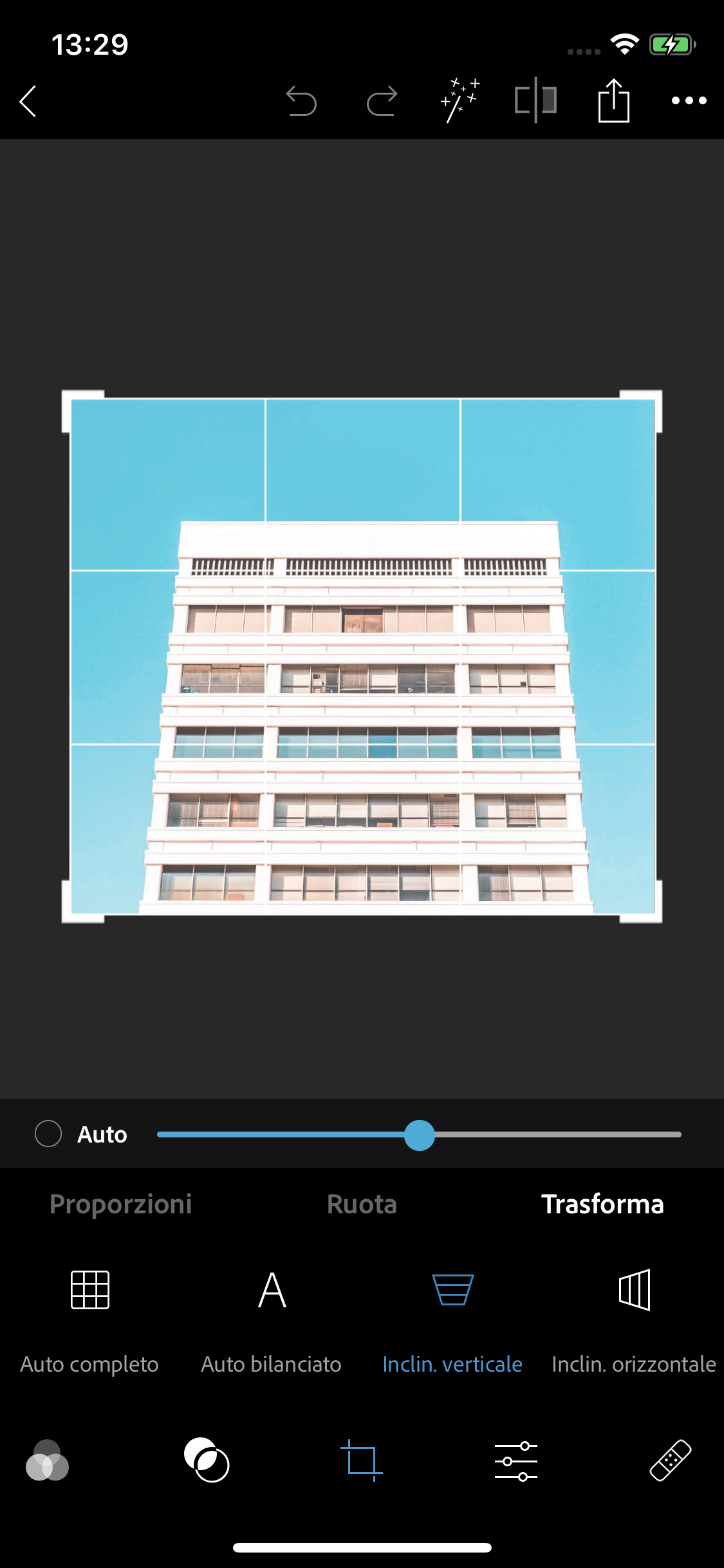
Task: Open the adjustments sliders tool
Action: (x=516, y=1460)
